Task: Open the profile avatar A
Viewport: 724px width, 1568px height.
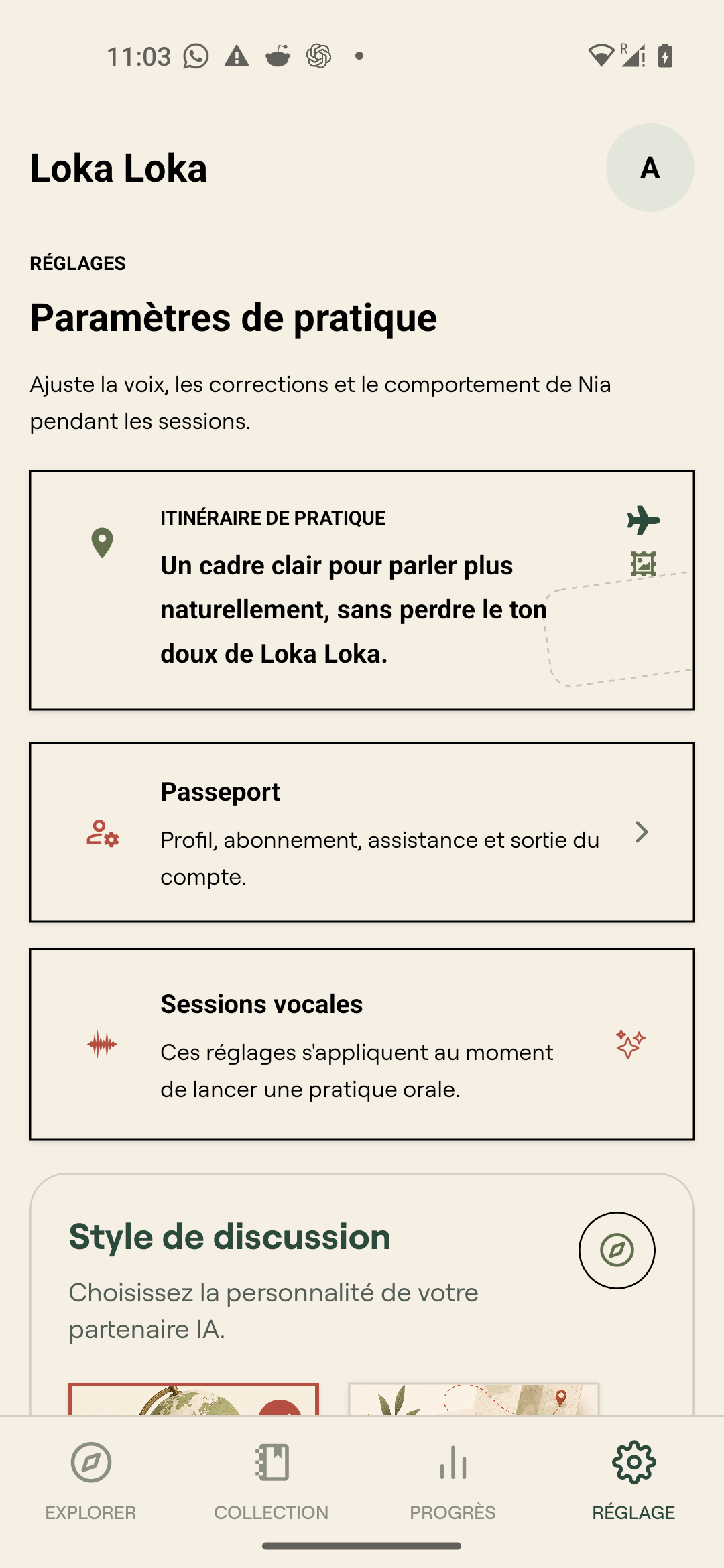Action: (650, 168)
